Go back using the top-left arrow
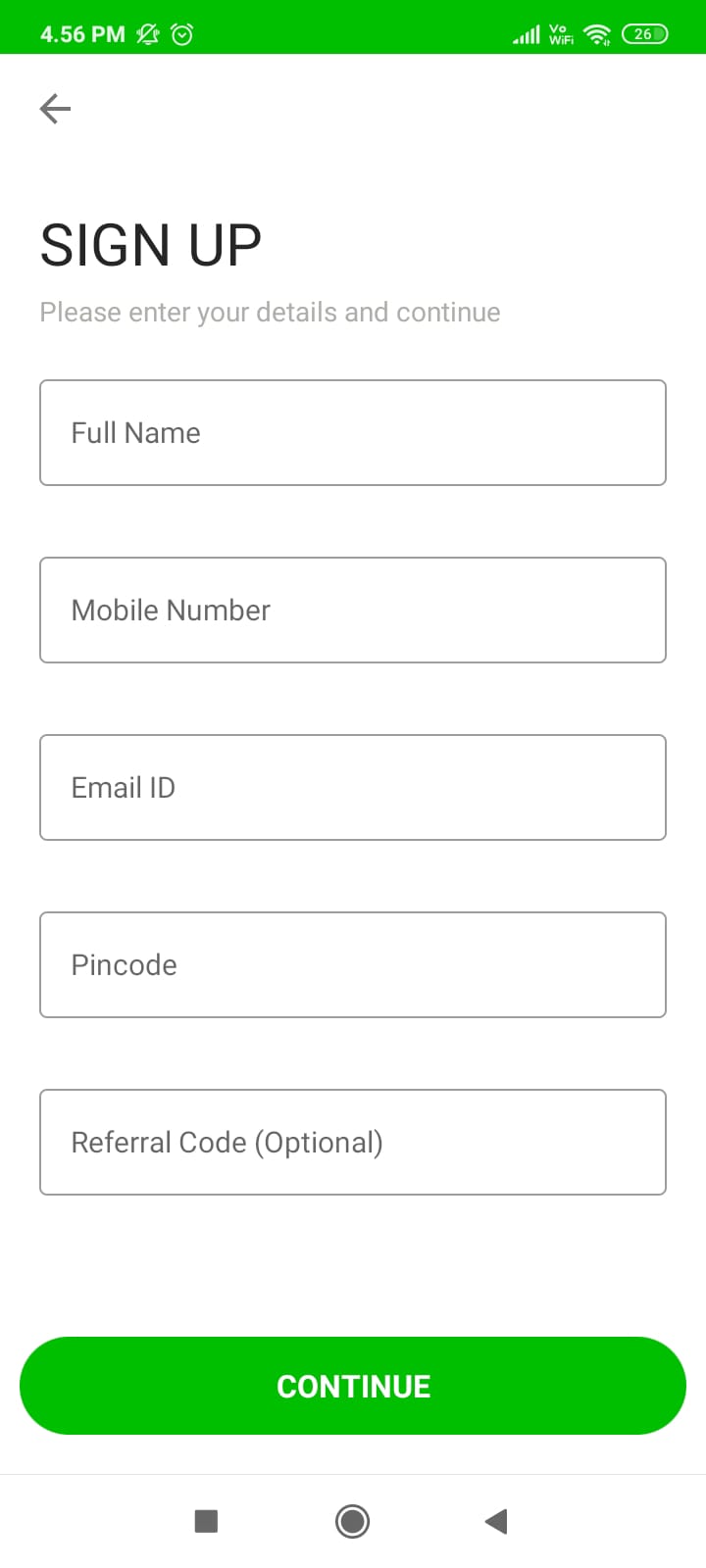This screenshot has height=1568, width=706. pos(56,109)
